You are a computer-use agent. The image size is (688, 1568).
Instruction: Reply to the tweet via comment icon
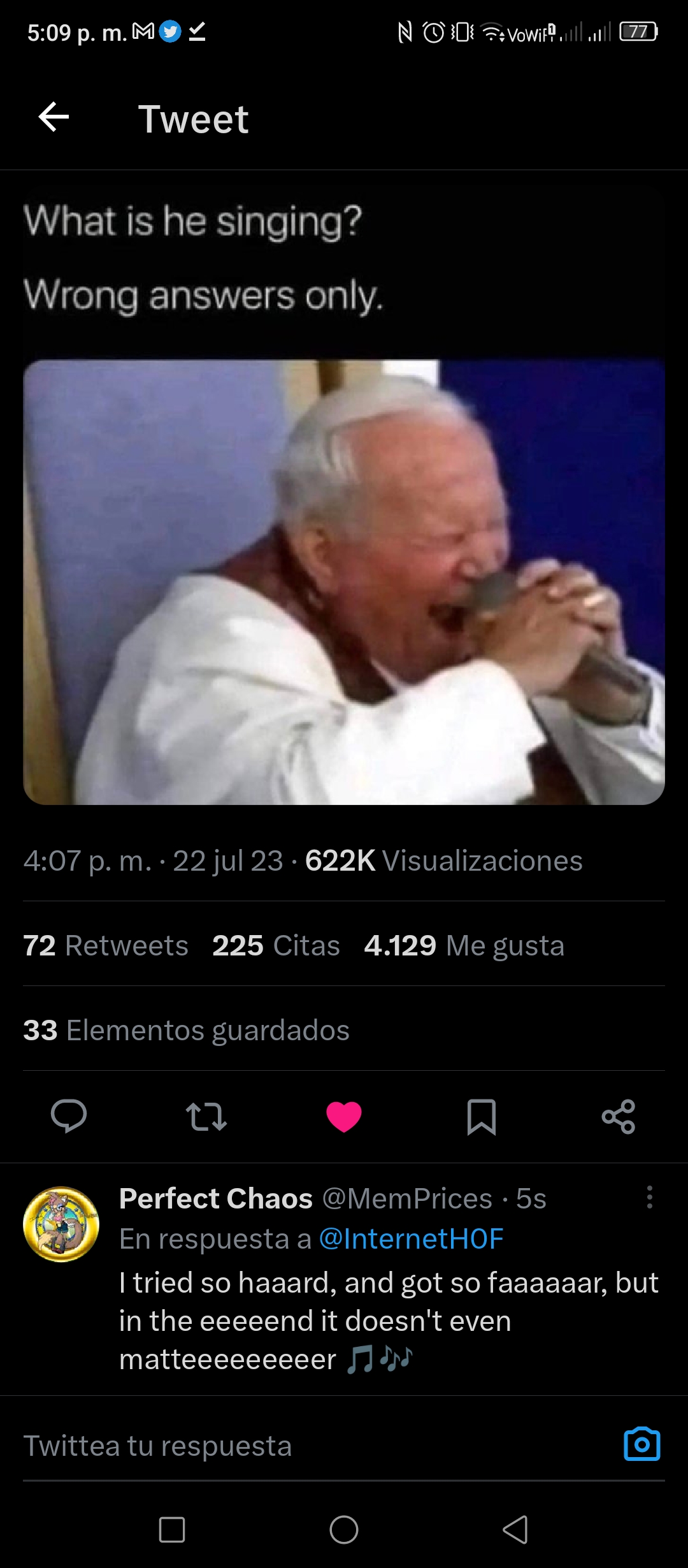tap(69, 1116)
